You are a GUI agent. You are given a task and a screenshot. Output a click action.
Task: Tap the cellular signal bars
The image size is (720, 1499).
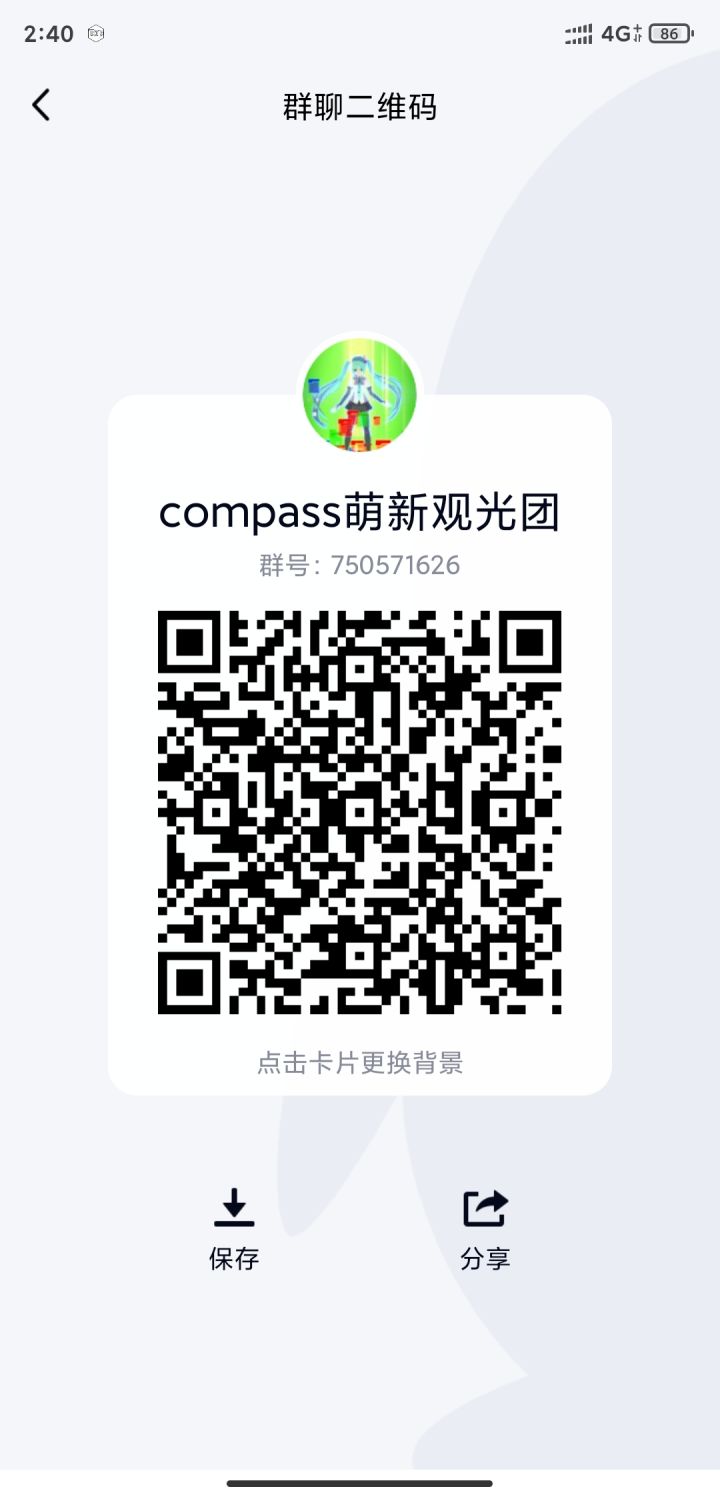(x=578, y=33)
